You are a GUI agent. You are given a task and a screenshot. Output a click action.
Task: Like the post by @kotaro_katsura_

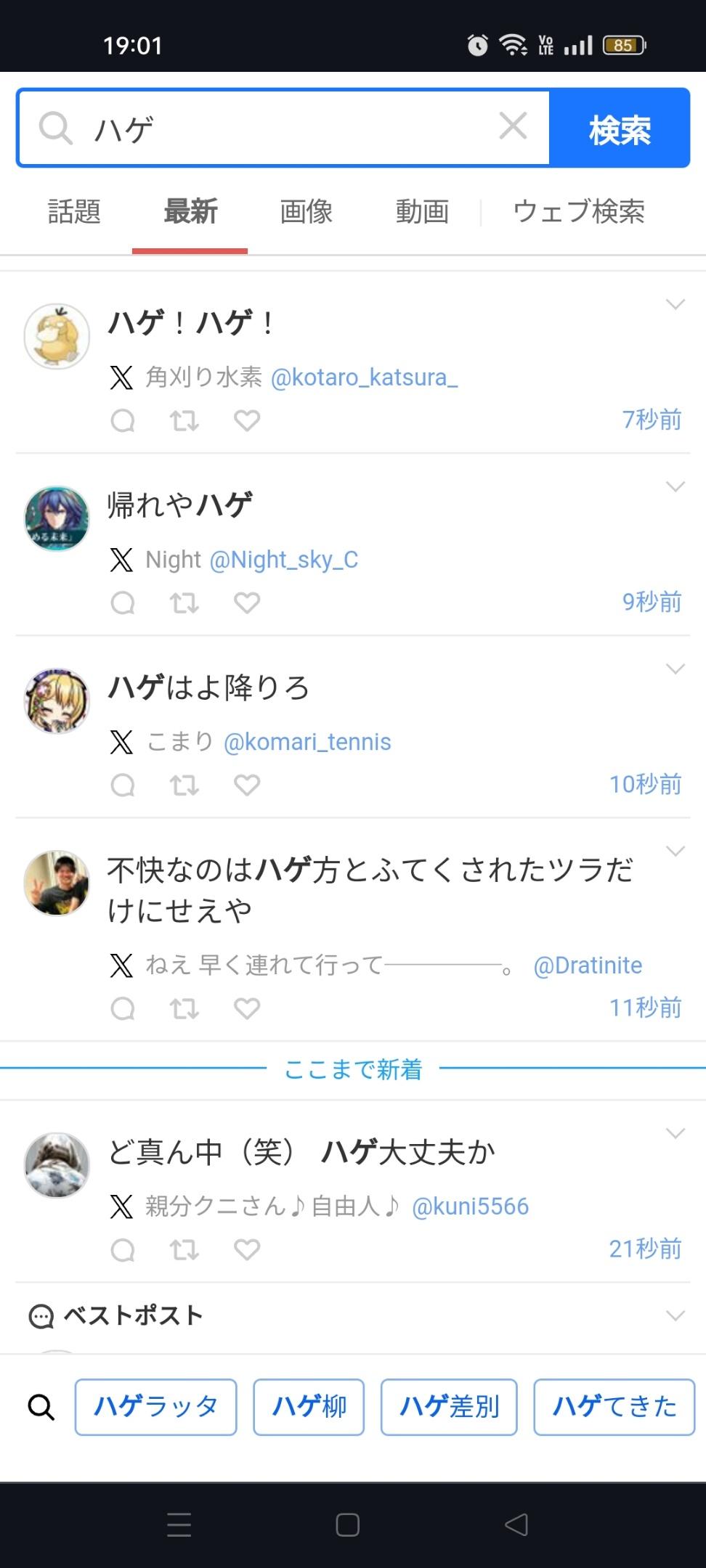(247, 420)
